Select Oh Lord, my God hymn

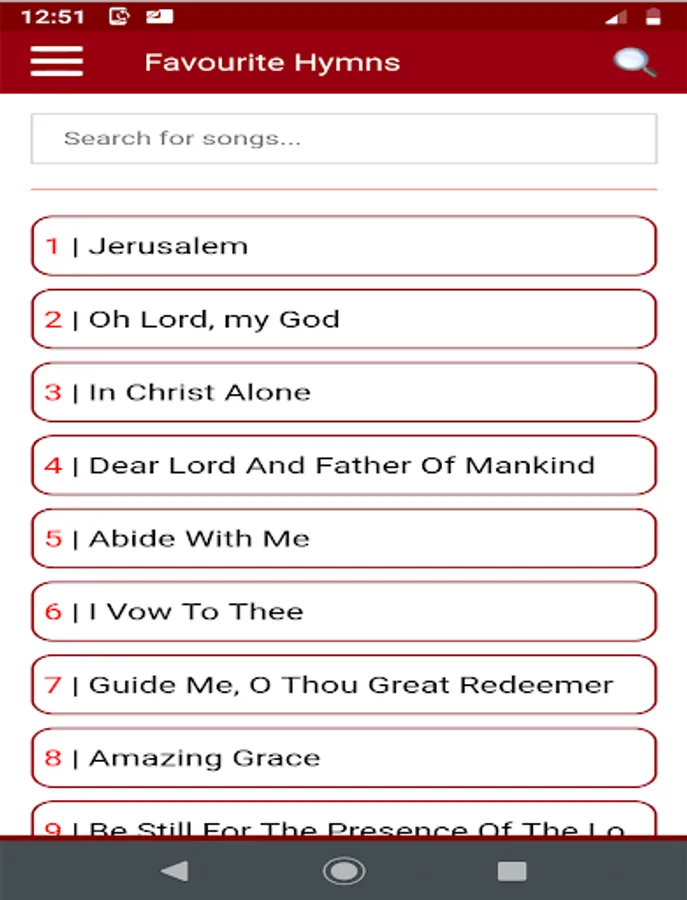(x=343, y=319)
